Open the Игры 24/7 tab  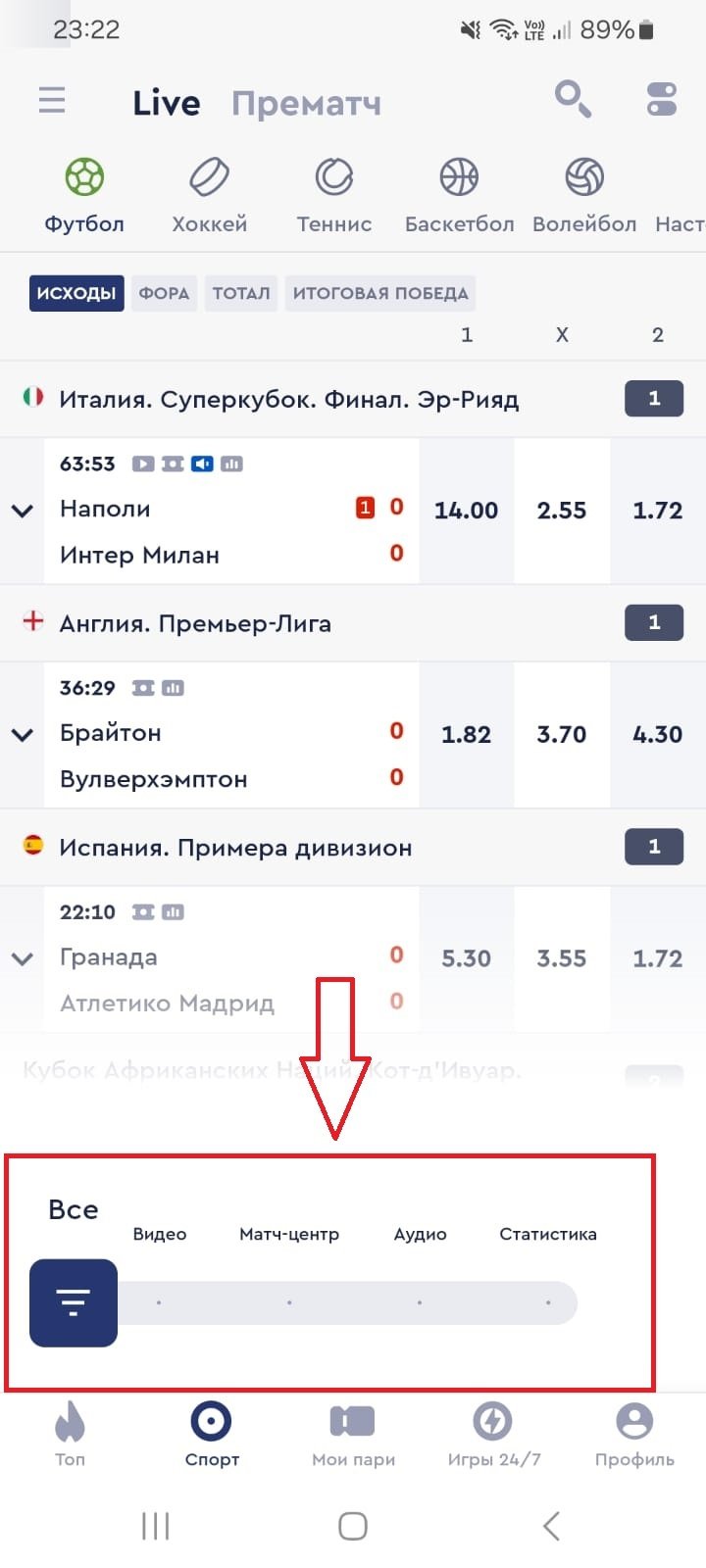493,1433
